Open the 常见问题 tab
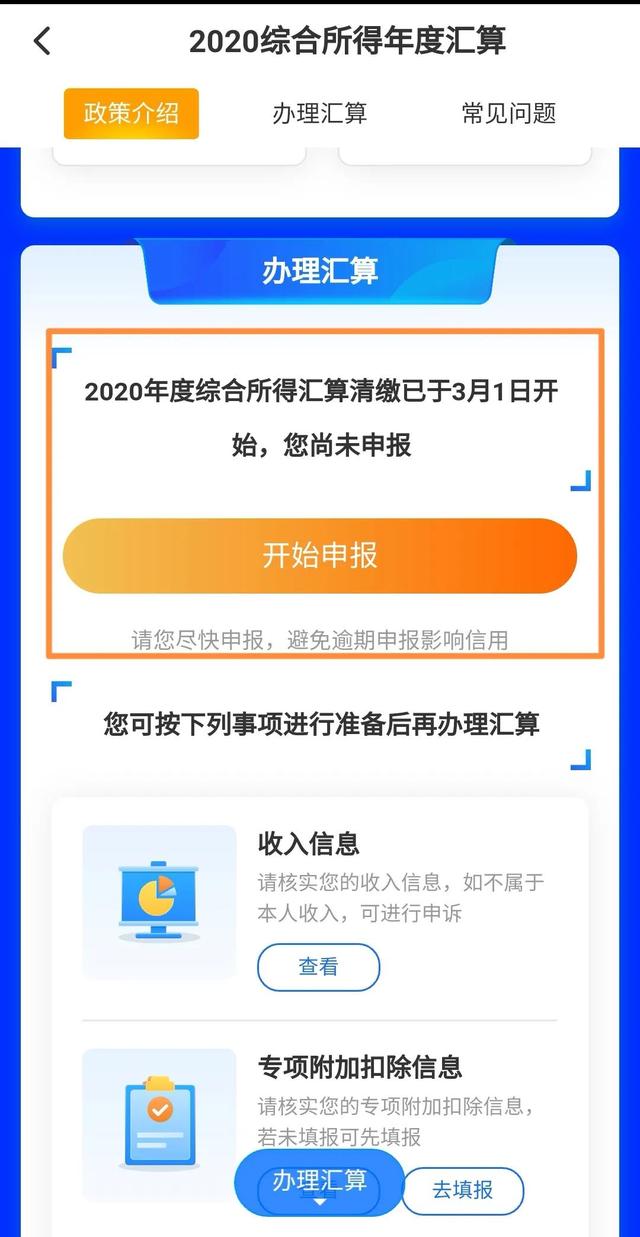Image resolution: width=640 pixels, height=1237 pixels. [508, 113]
